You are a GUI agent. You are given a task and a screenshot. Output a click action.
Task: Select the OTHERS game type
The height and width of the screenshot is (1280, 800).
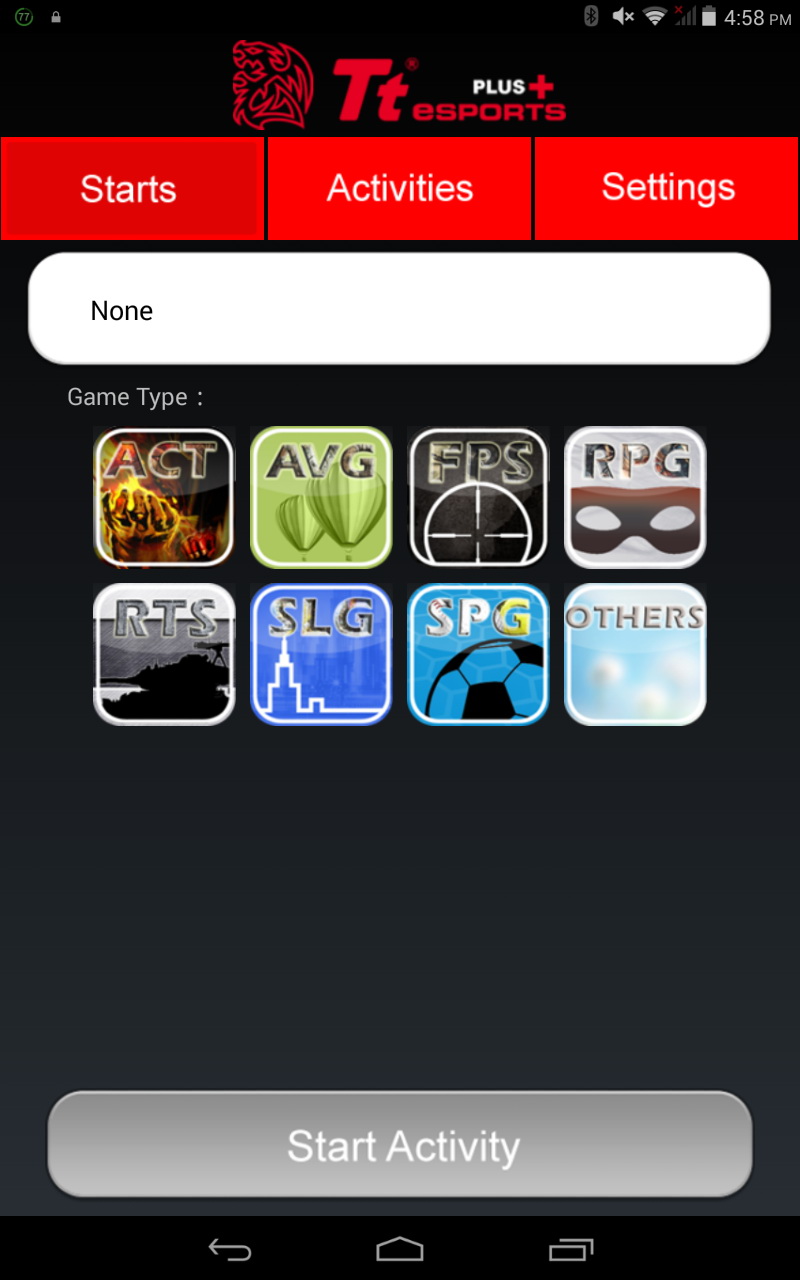pos(635,654)
